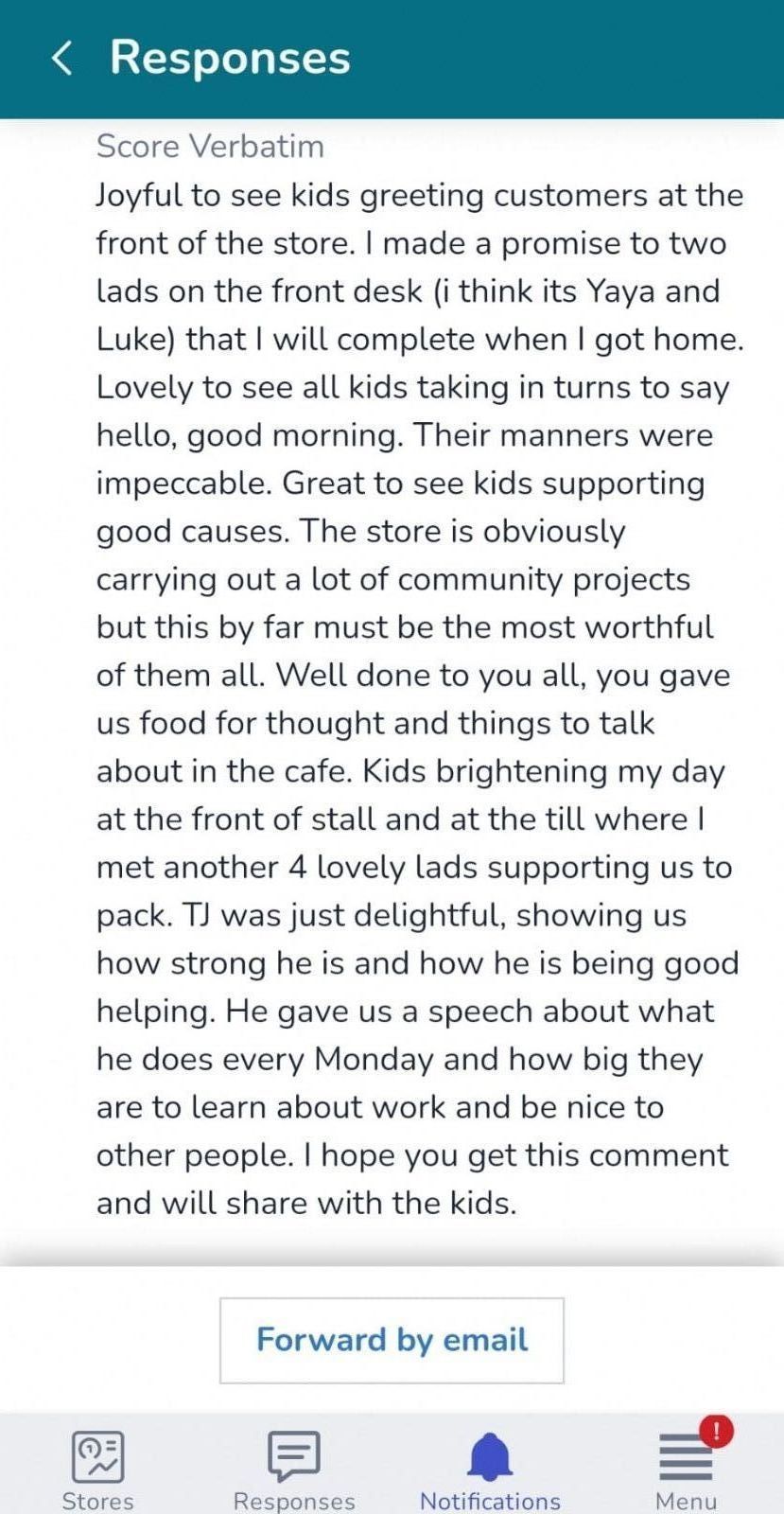Switch to the Stores tab
The image size is (784, 1514).
[97, 1470]
